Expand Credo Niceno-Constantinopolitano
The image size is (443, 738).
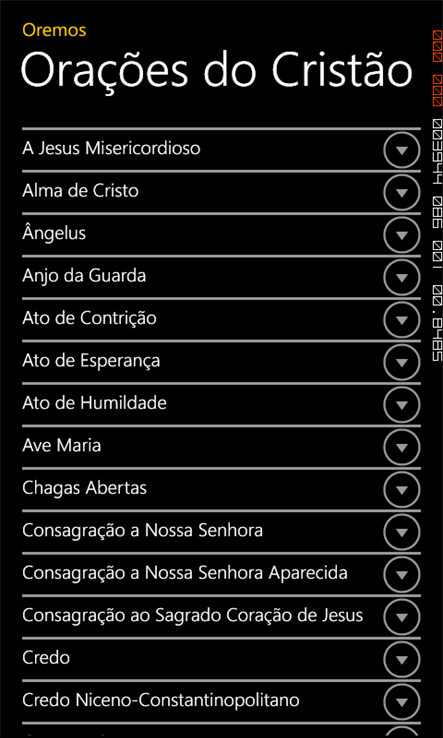(x=402, y=702)
